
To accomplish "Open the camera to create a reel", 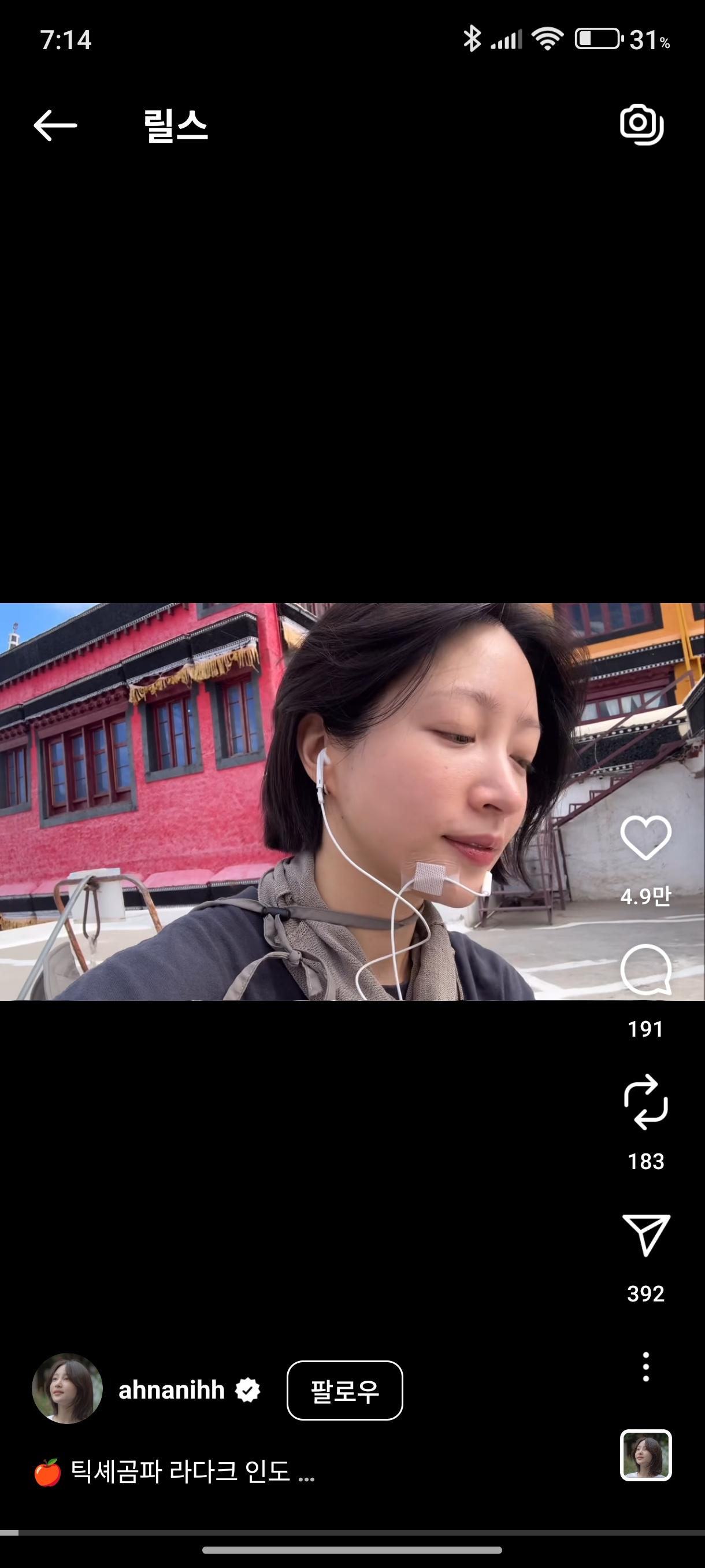I will pyautogui.click(x=641, y=125).
